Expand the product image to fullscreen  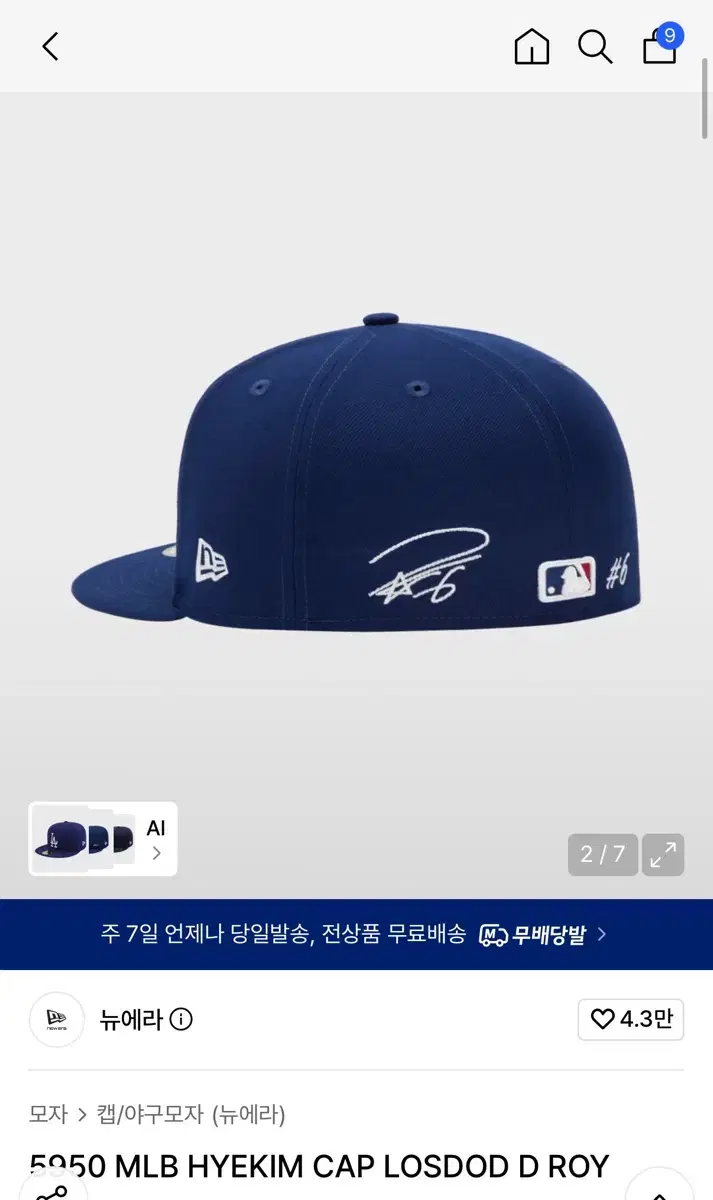click(663, 855)
